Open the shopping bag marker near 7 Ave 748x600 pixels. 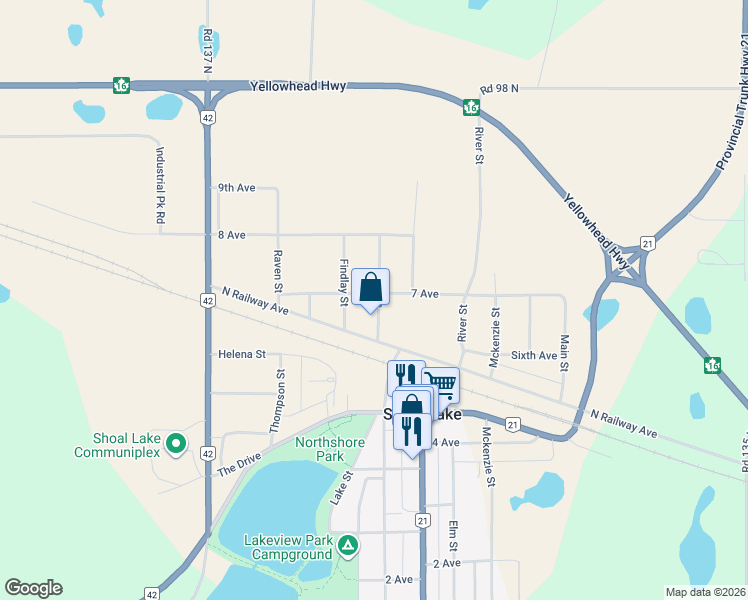coord(371,287)
